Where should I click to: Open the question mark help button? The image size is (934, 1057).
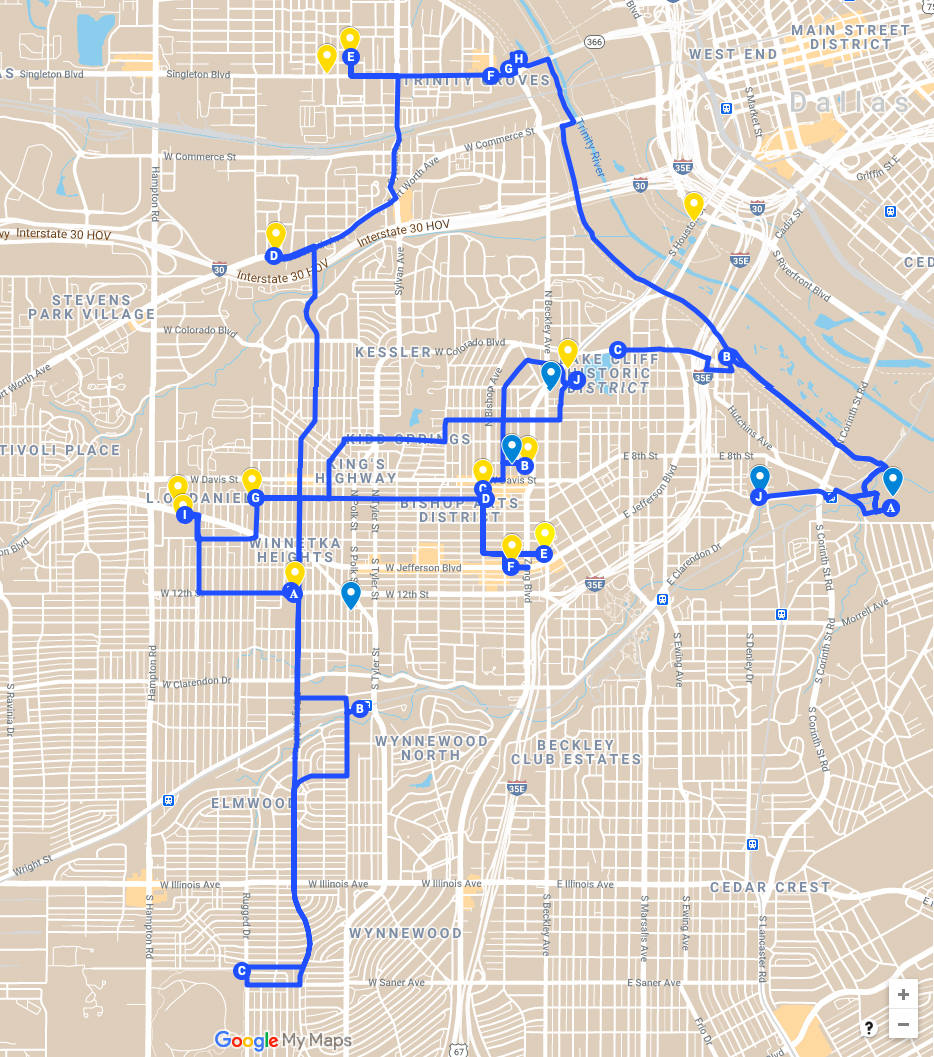(x=869, y=1027)
